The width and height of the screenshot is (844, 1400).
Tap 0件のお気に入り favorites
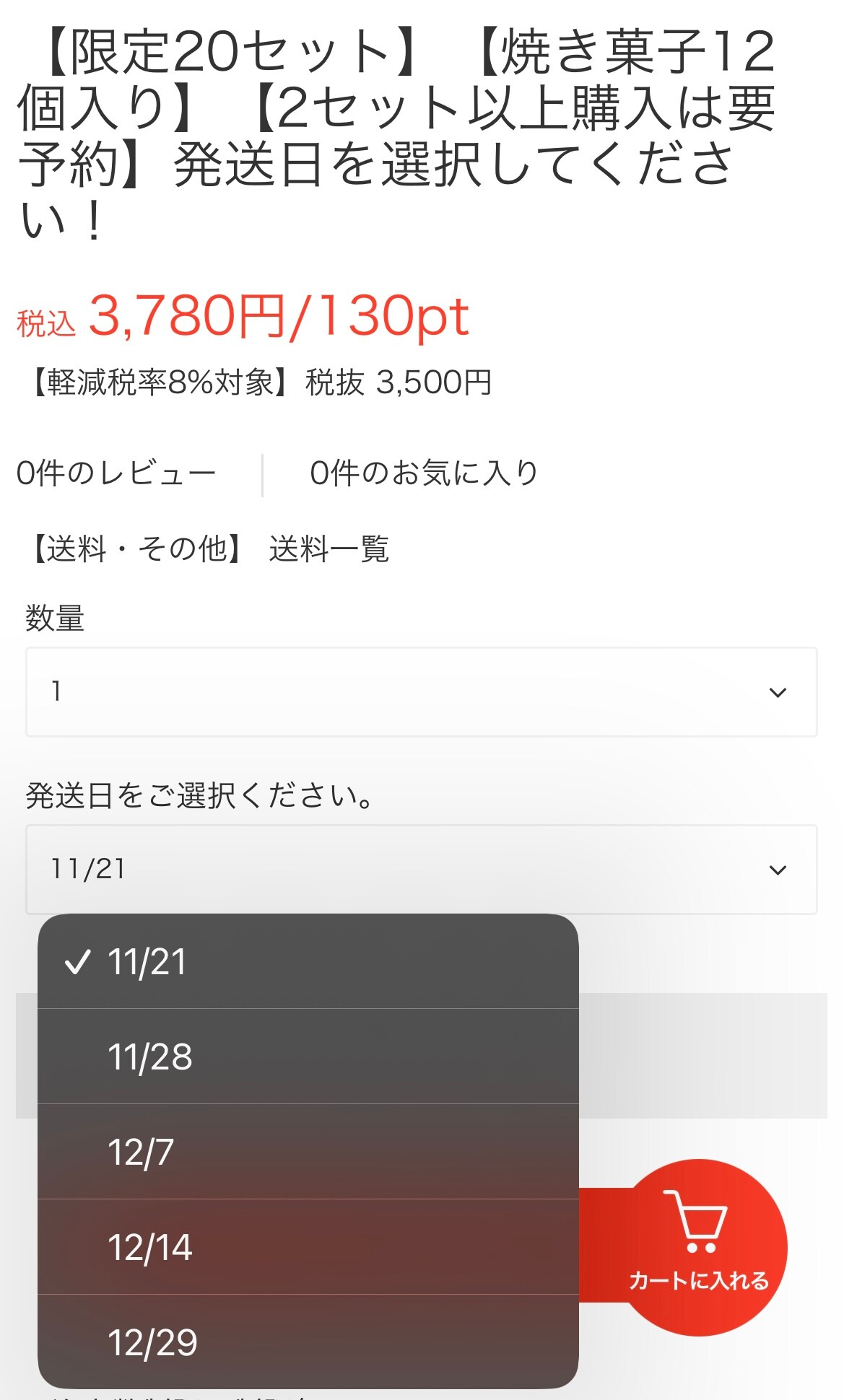(424, 473)
